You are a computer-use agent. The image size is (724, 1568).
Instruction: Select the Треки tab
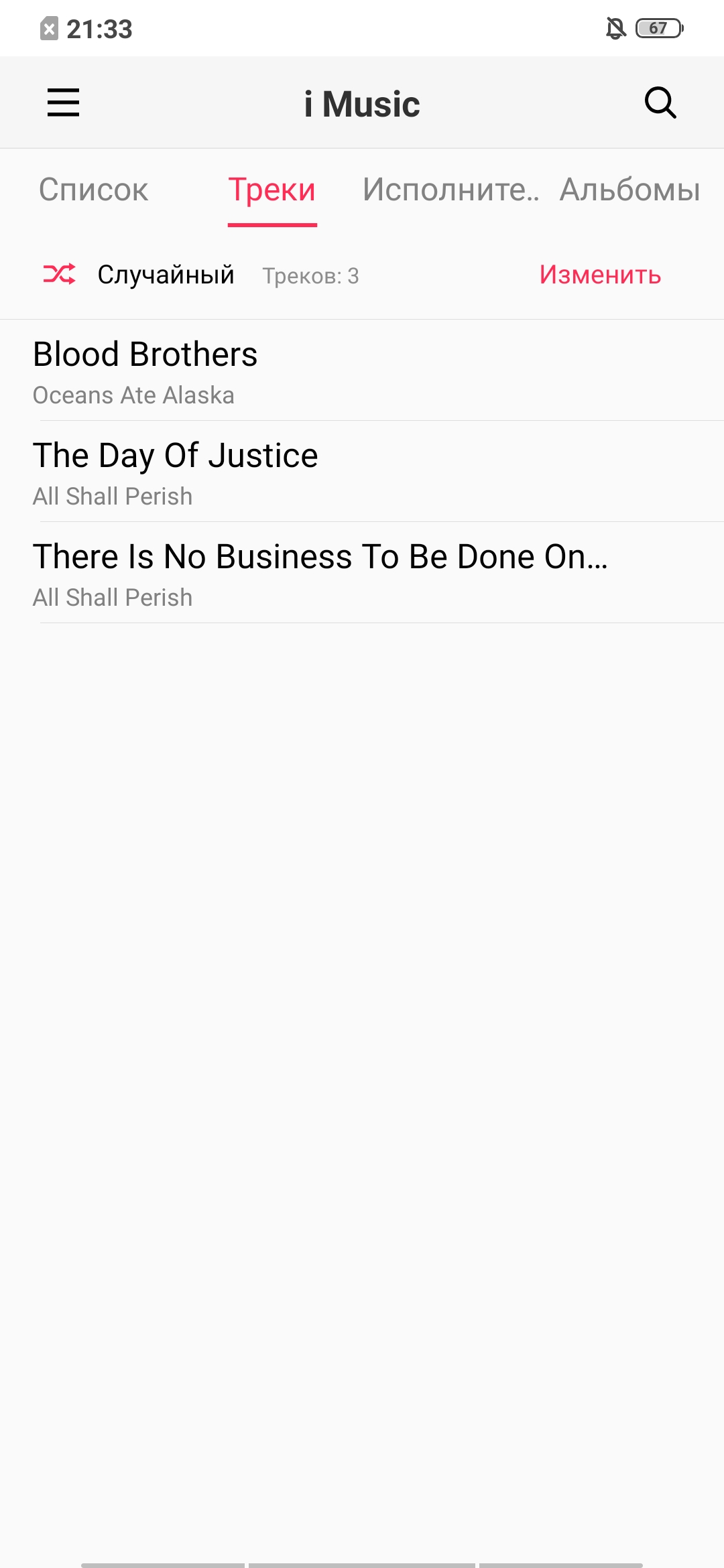coord(271,190)
